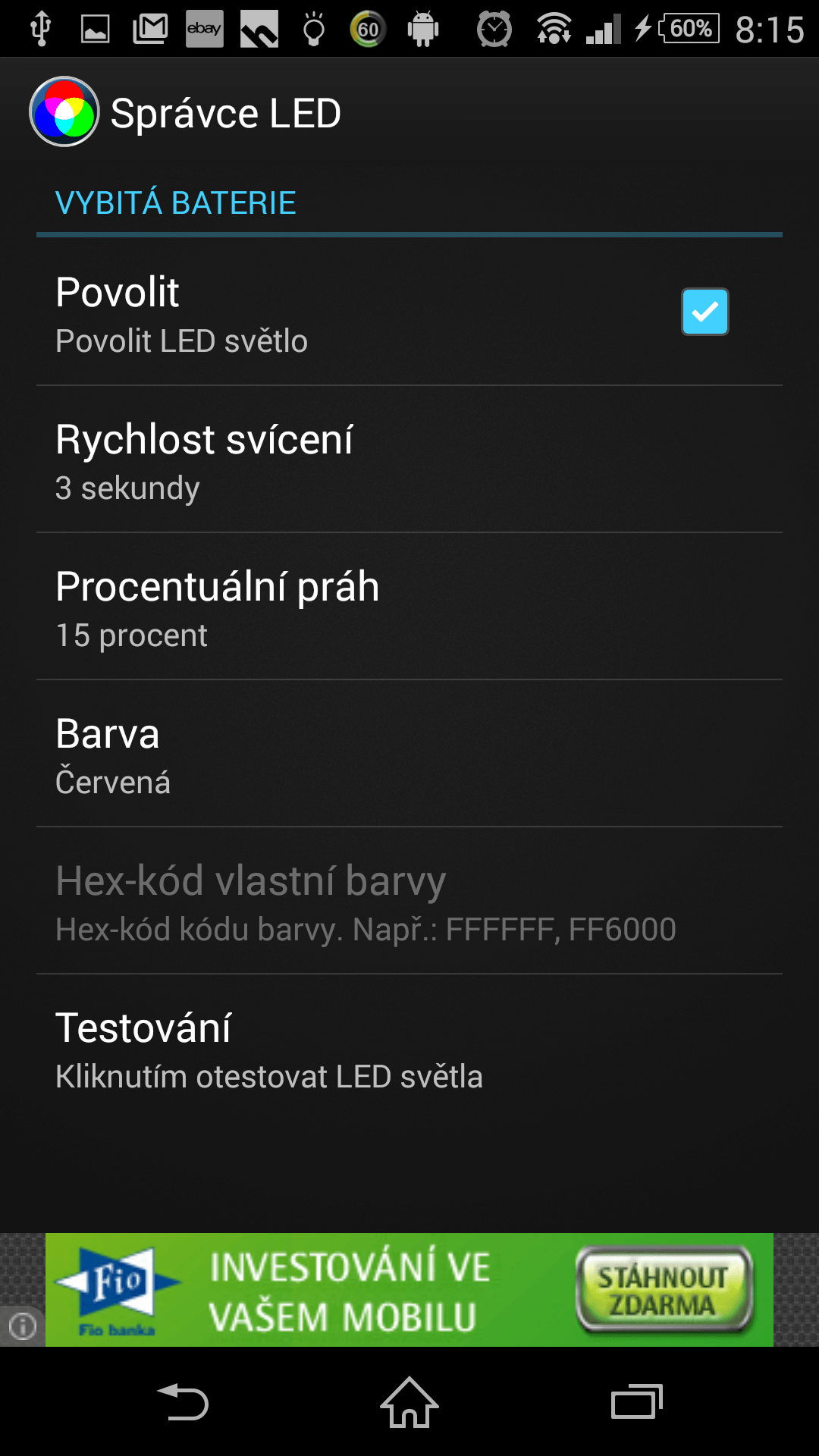Tap Testování to test the LED light
The height and width of the screenshot is (1456, 819).
coord(409,1048)
